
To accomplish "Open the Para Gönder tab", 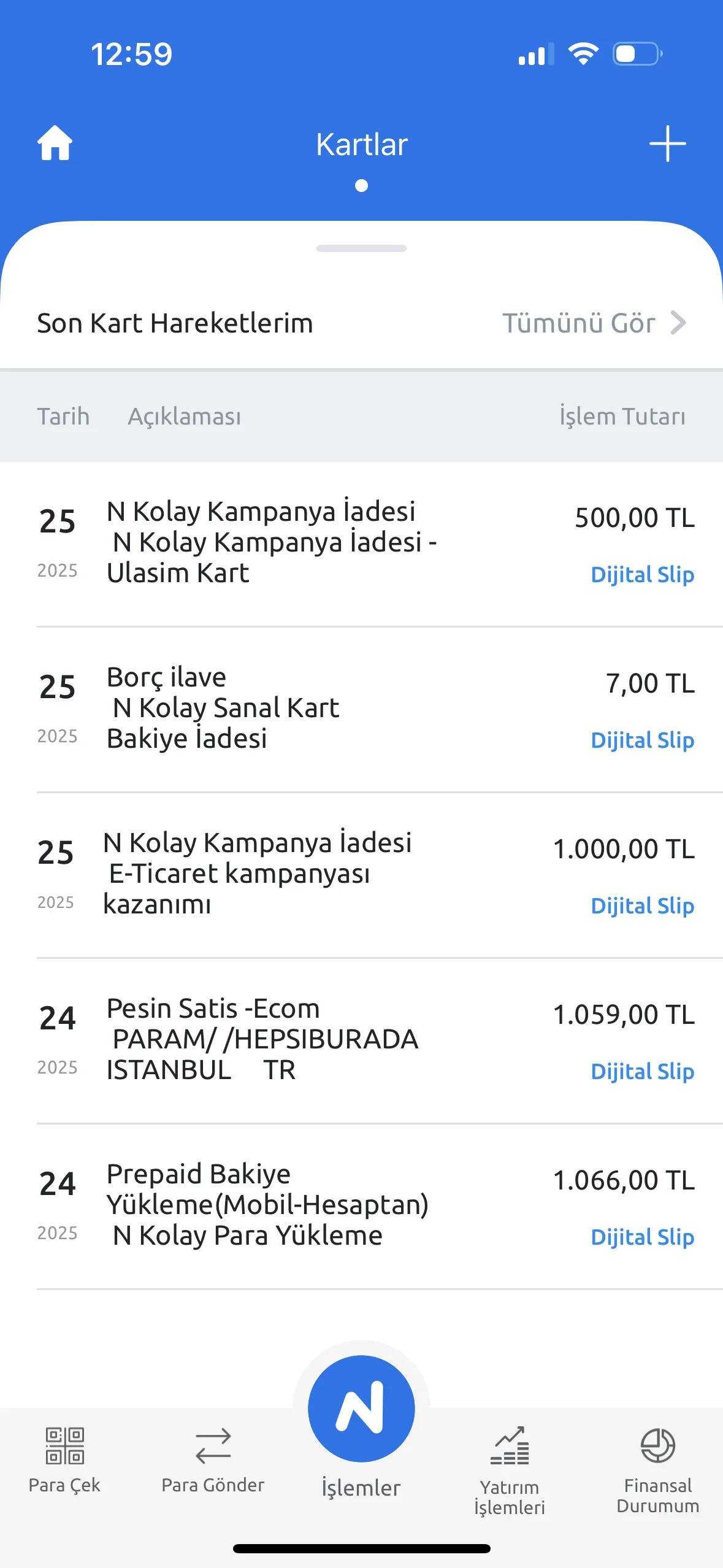I will coord(213,1460).
